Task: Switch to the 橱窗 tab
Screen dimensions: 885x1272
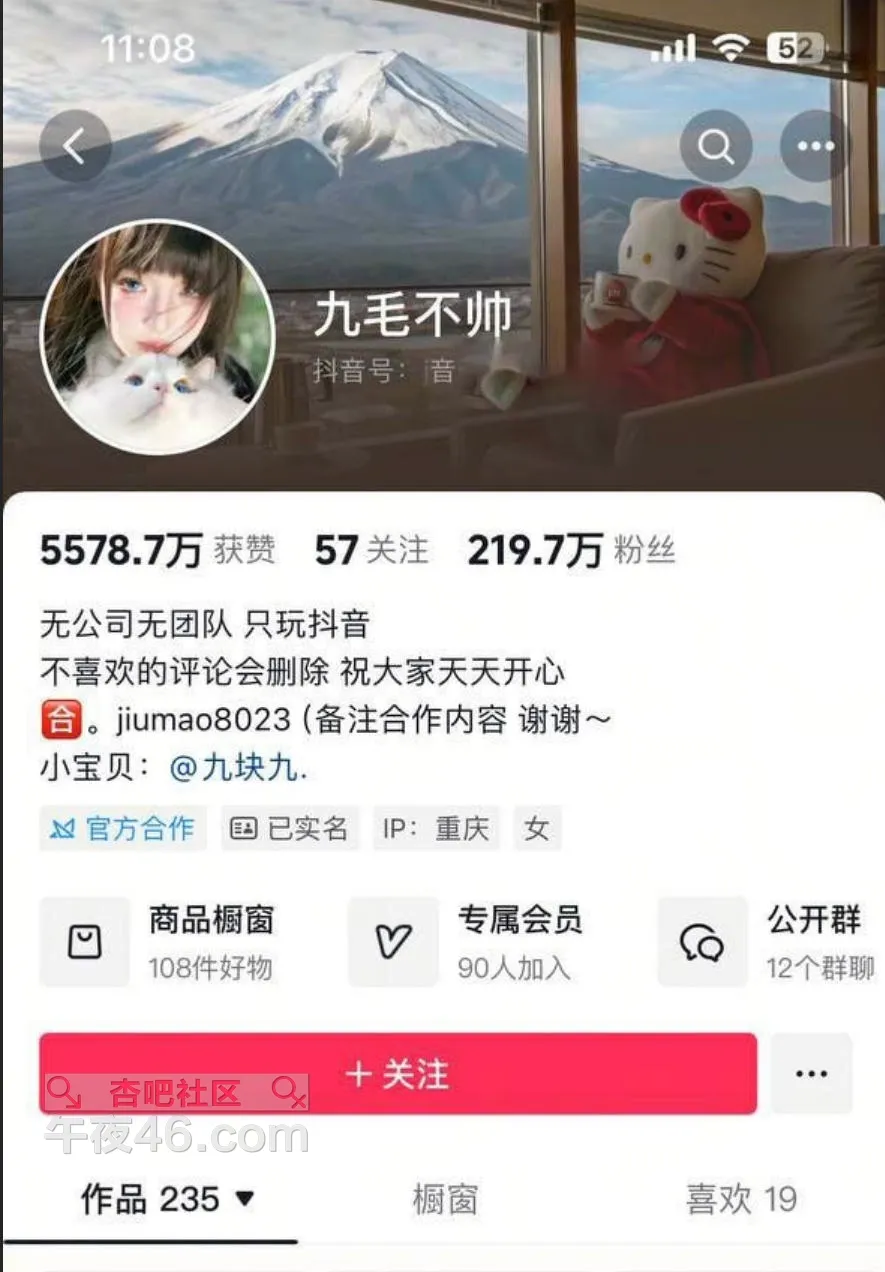Action: point(445,1199)
